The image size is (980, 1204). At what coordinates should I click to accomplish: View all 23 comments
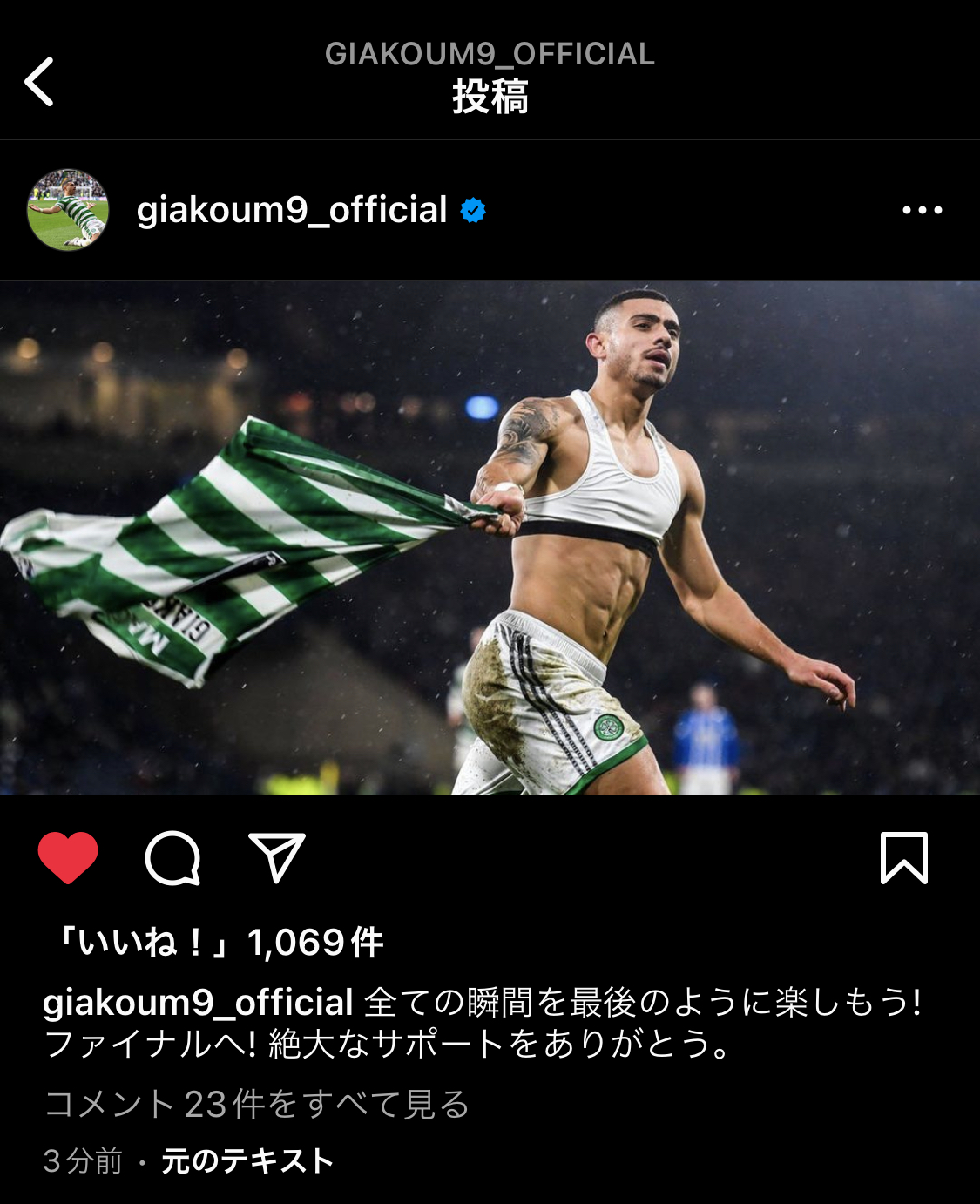pos(256,1104)
